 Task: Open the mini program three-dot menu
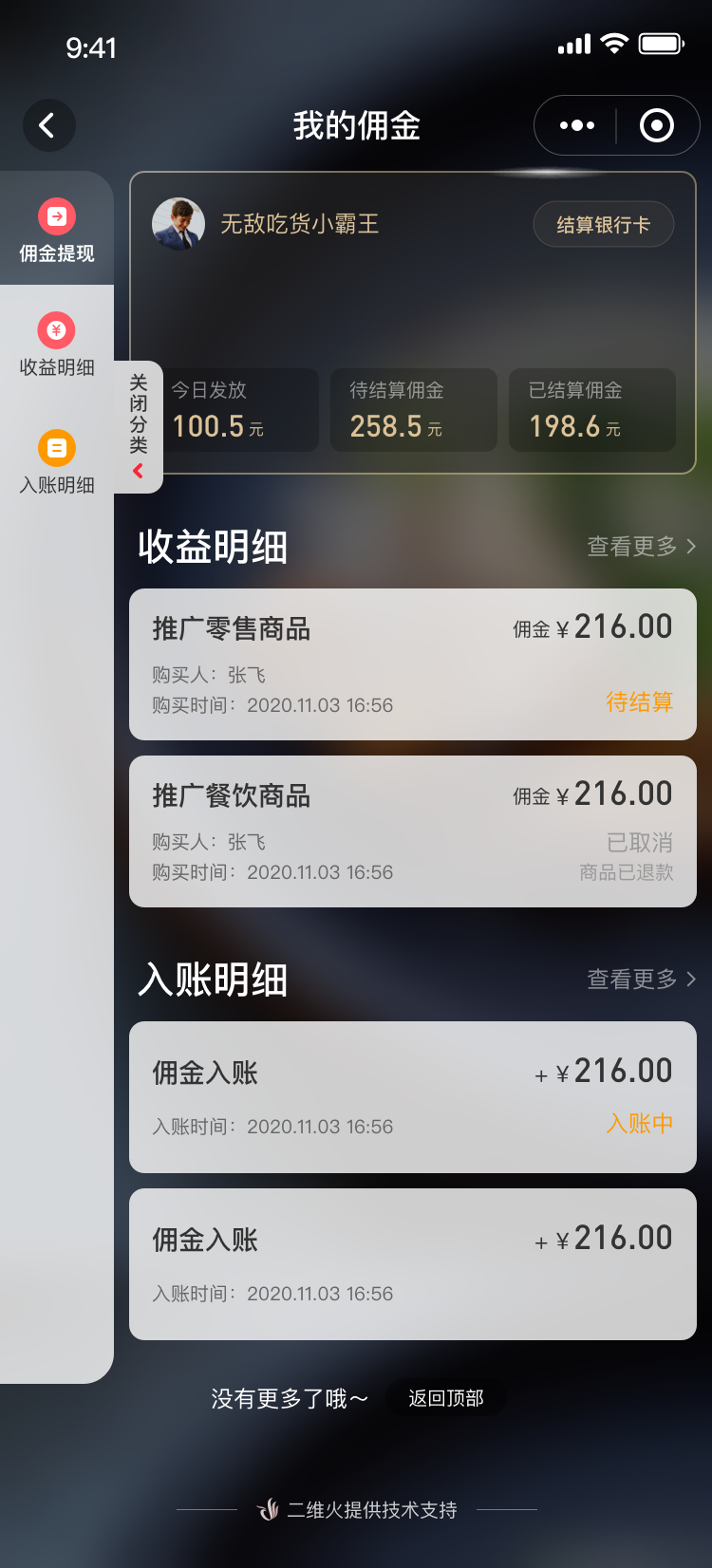pyautogui.click(x=576, y=125)
